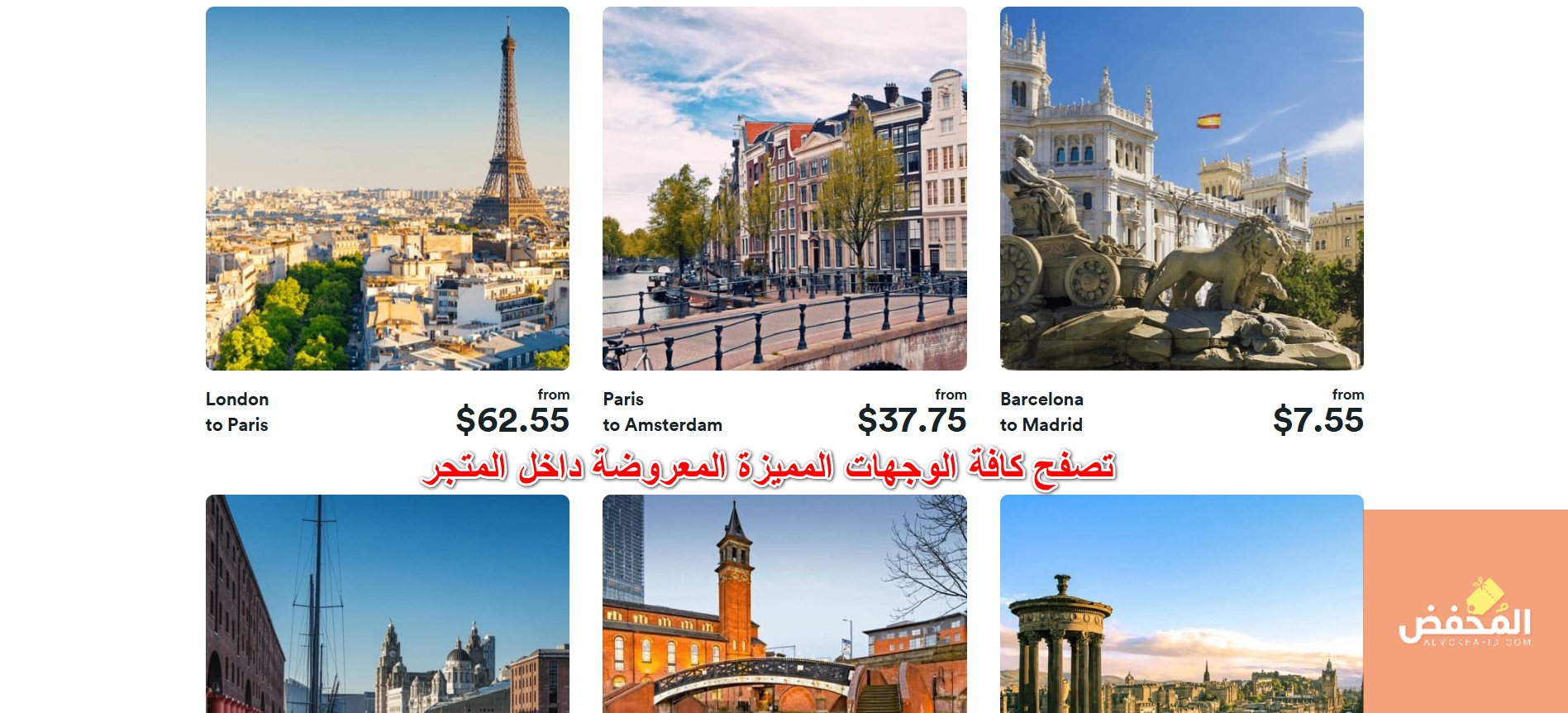Open the London to Paris route card
The image size is (1568, 713).
387,189
